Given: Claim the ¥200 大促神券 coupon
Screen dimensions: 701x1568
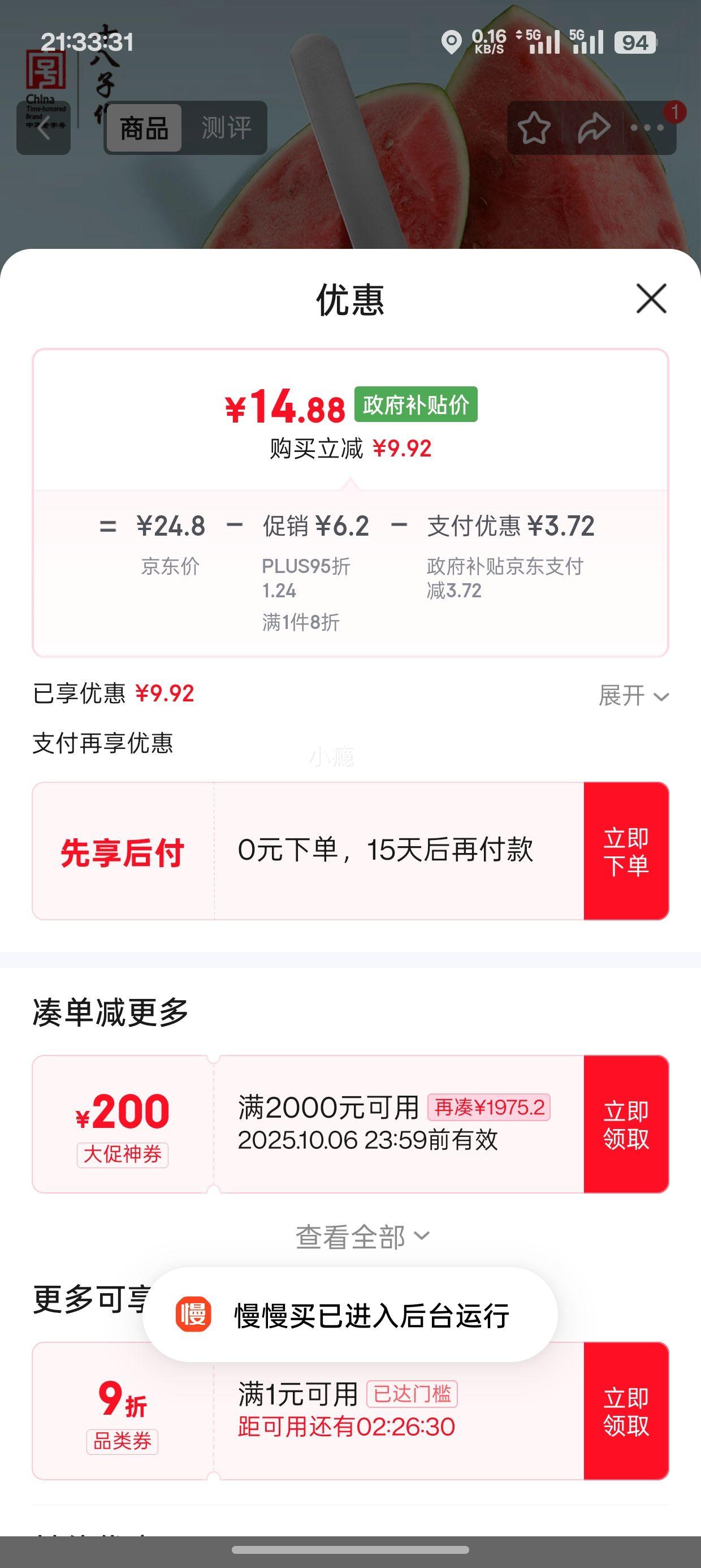Looking at the screenshot, I should tap(626, 1125).
